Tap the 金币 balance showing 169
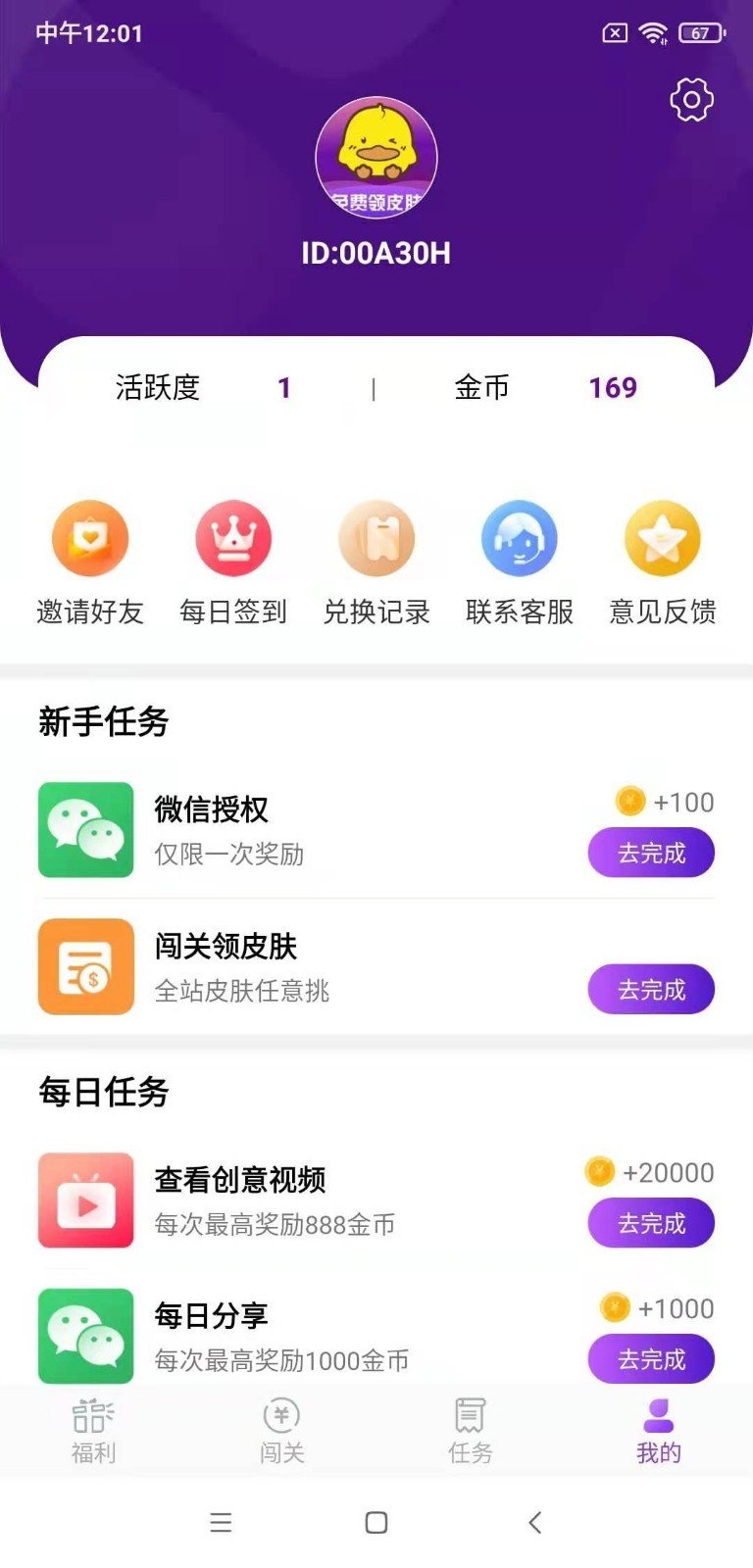The height and width of the screenshot is (1568, 753). pos(611,388)
